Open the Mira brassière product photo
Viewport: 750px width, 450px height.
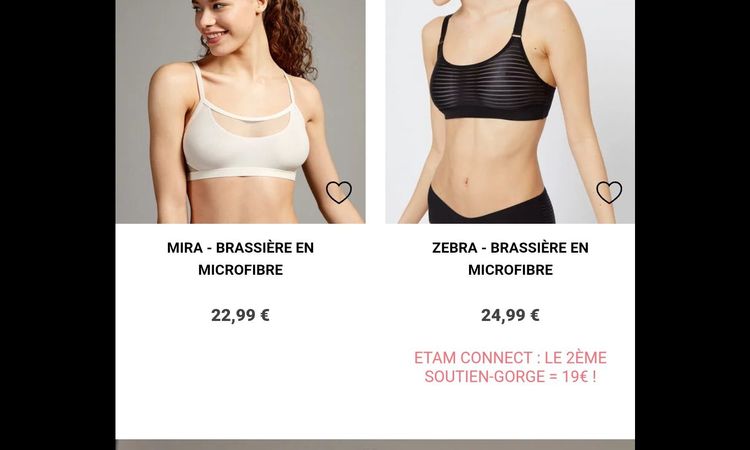tap(240, 110)
